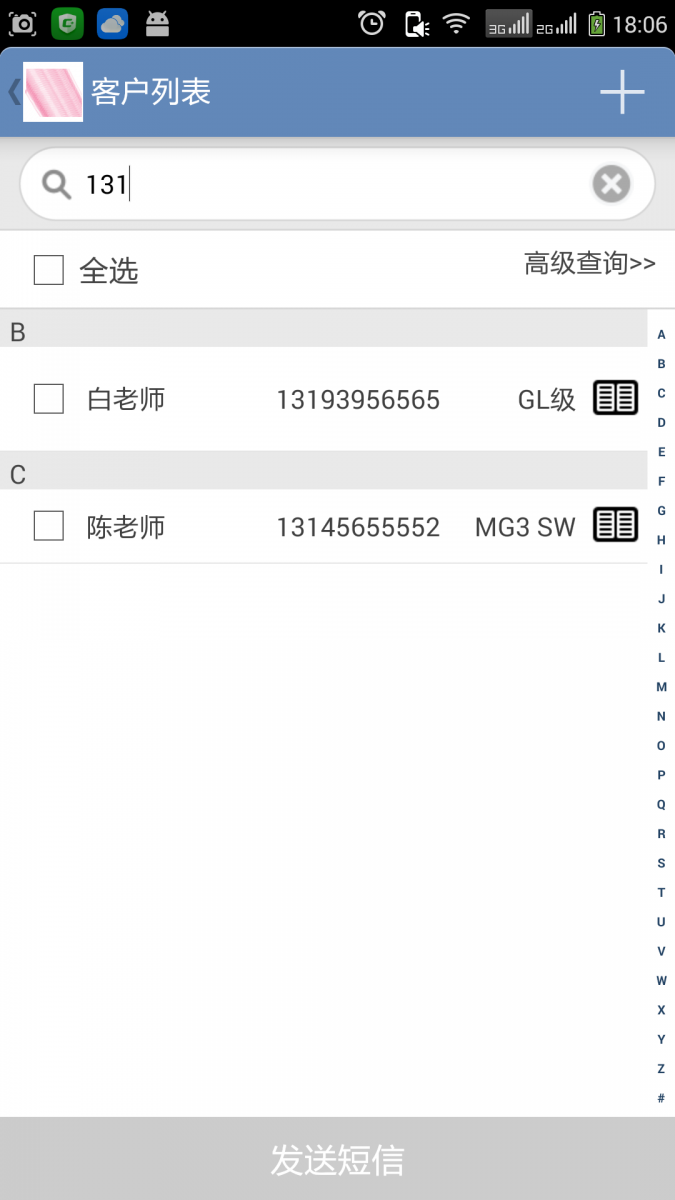Screen dimensions: 675x1200
Task: View details icon for 陈老师
Action: 615,525
